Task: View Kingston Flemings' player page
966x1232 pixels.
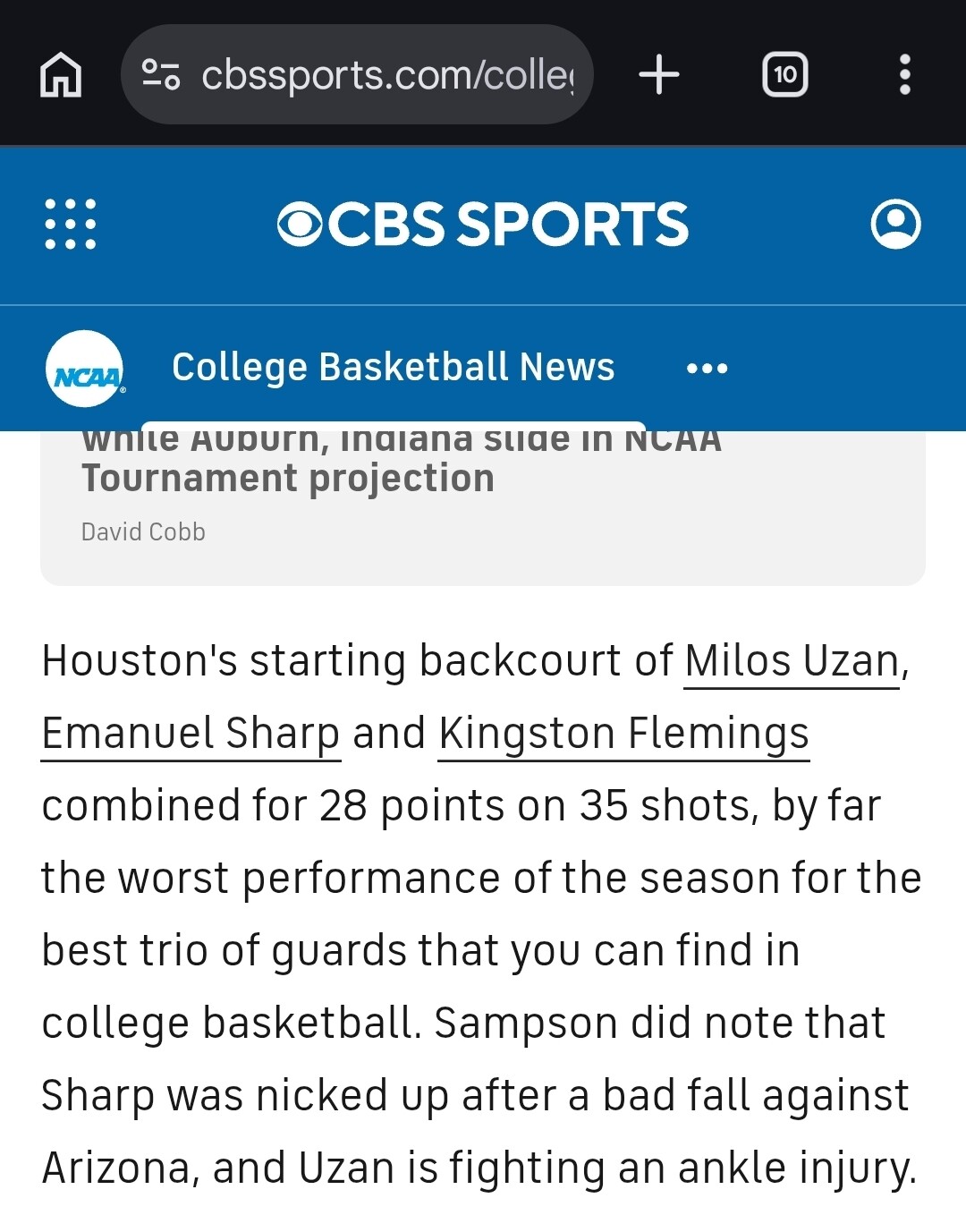Action: [623, 734]
